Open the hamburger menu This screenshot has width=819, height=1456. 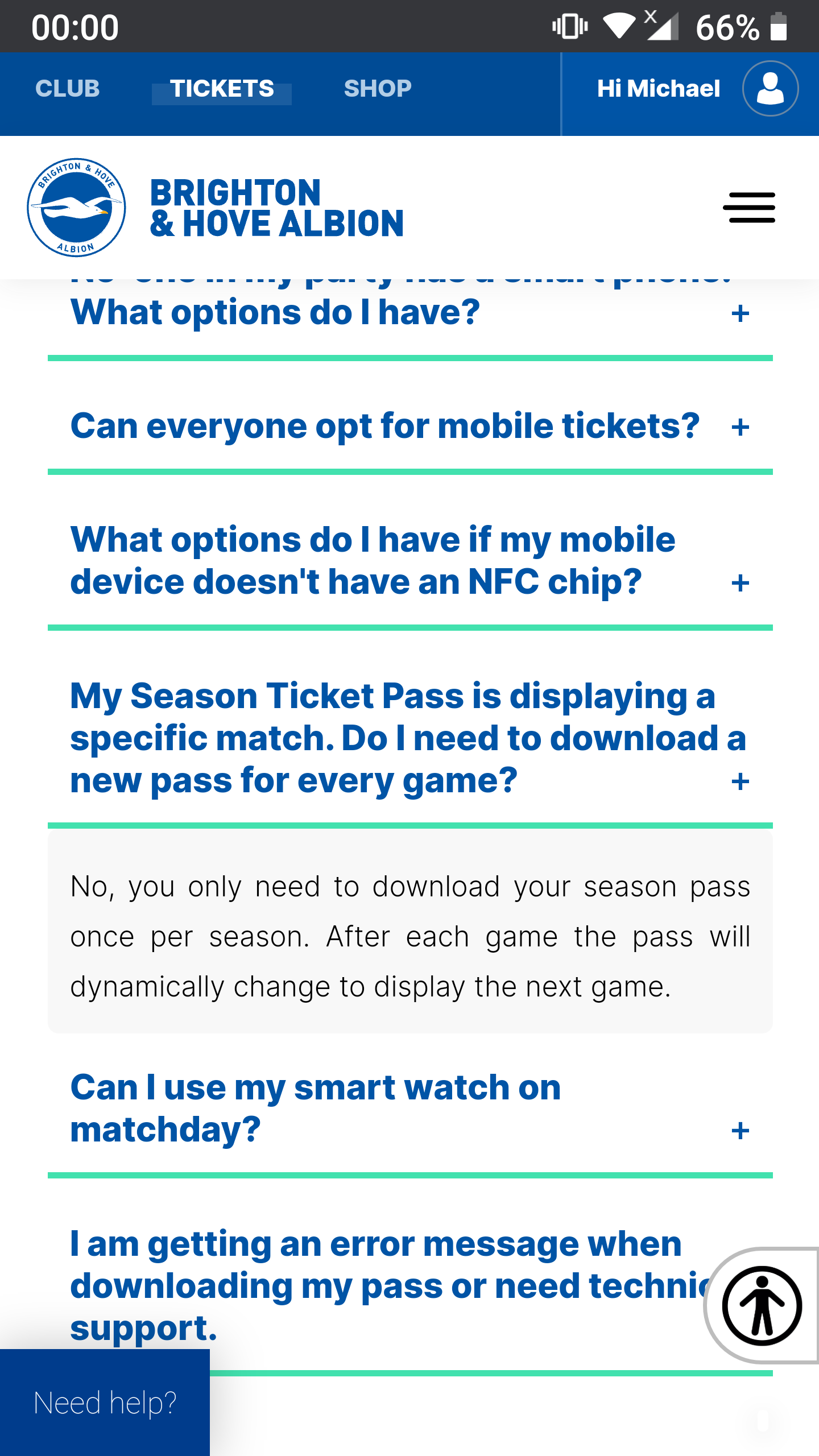749,208
